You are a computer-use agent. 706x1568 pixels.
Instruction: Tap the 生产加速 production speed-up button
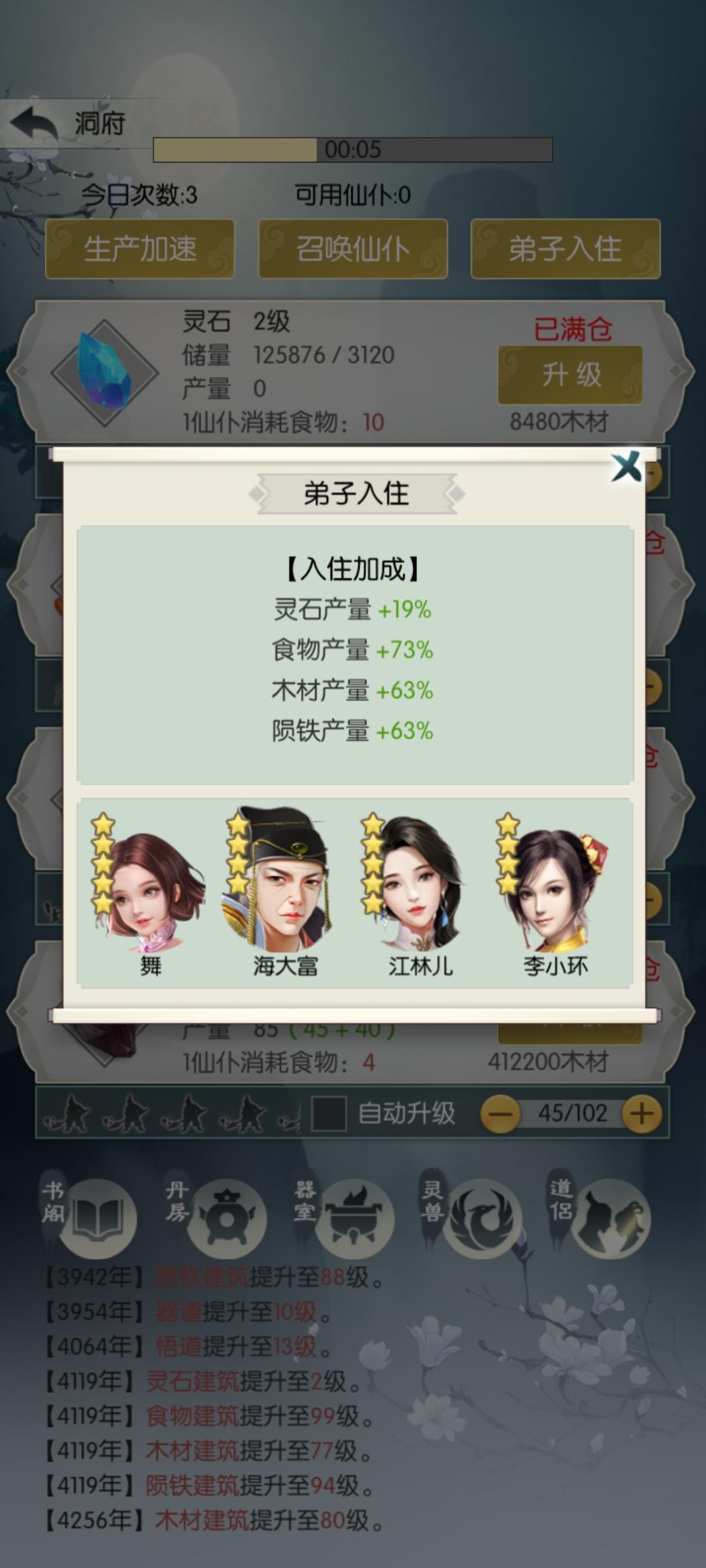140,249
